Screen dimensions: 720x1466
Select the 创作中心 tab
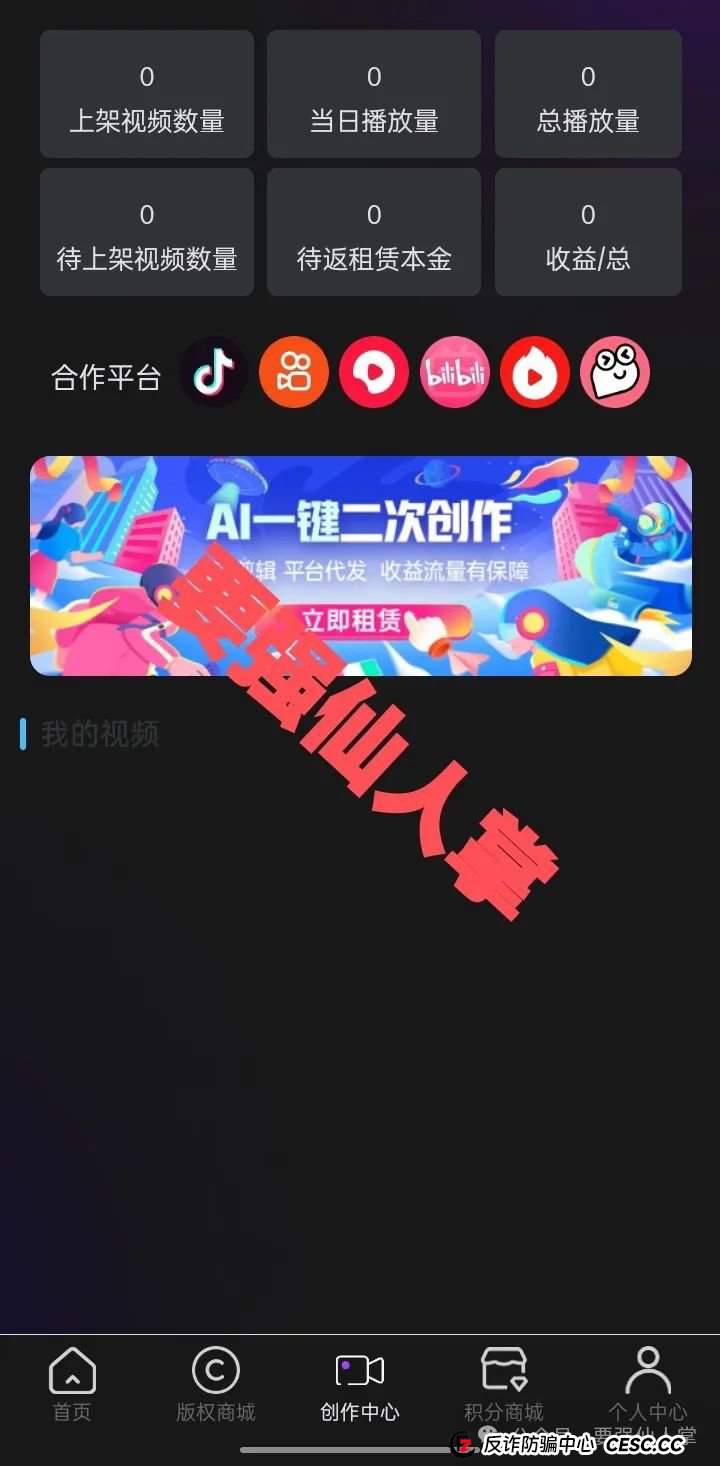point(360,1384)
